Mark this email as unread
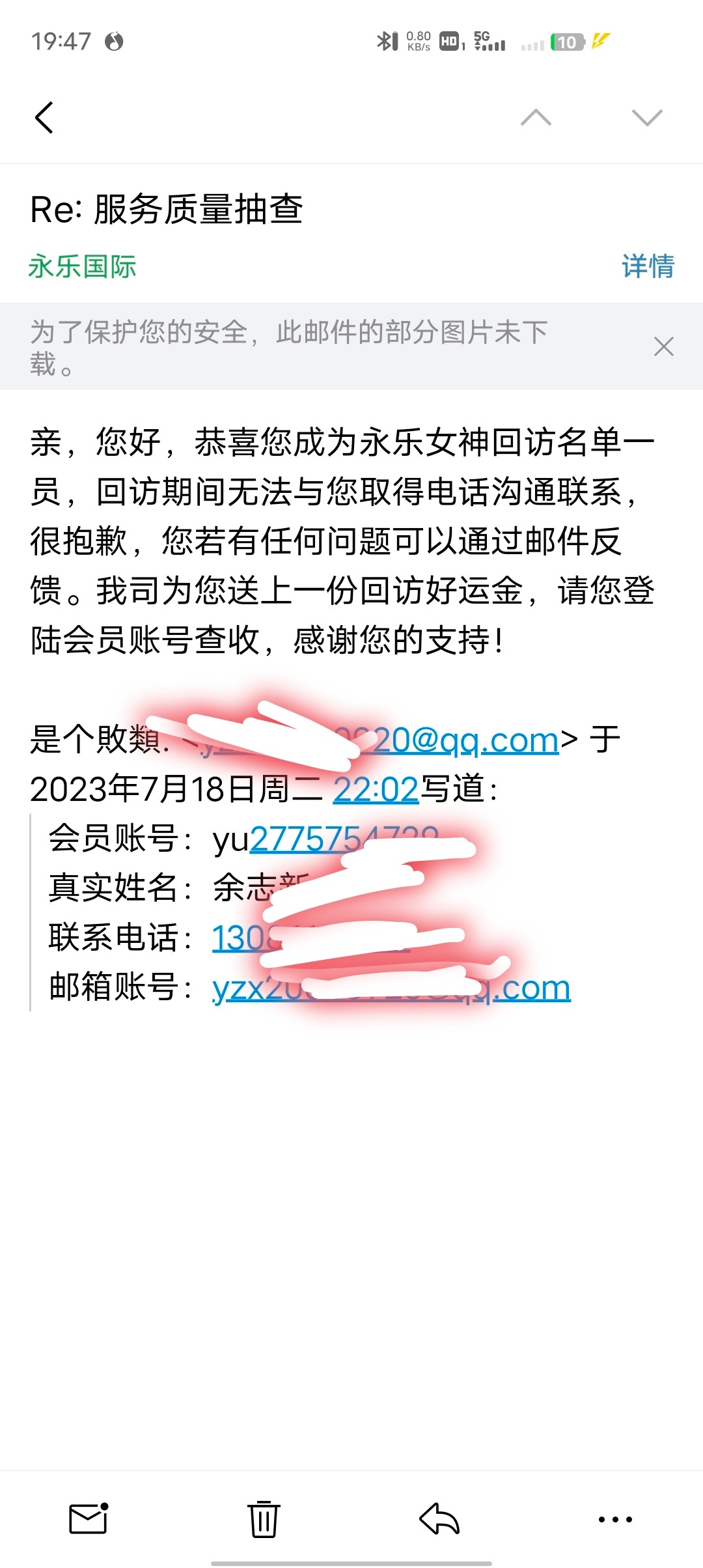This screenshot has width=703, height=1568. 88,1519
